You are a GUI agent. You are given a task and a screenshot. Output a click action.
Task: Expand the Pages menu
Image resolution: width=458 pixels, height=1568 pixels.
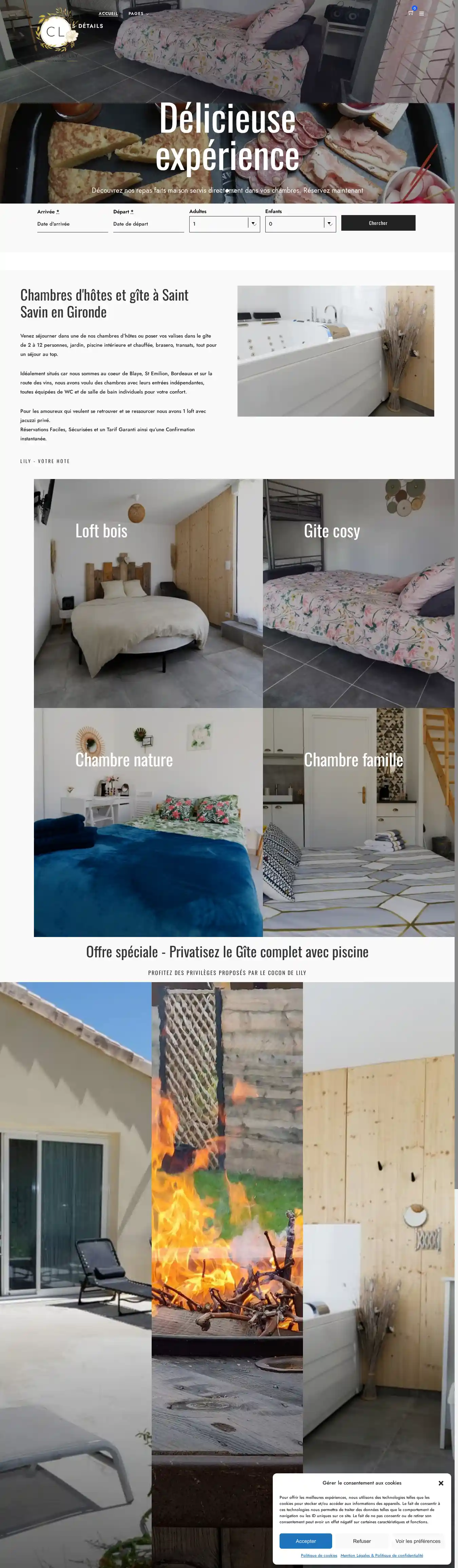tap(138, 13)
